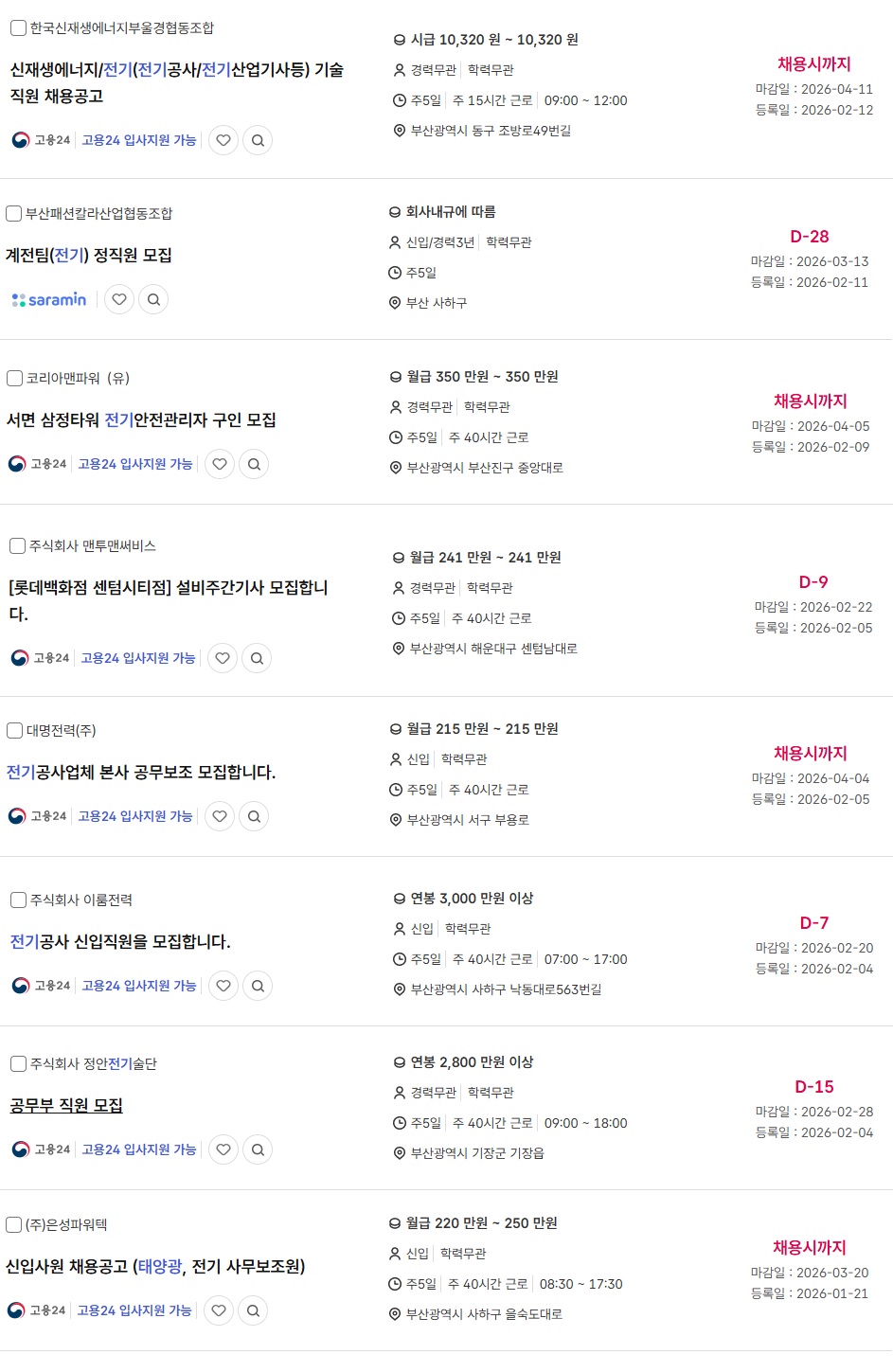View 서면 삼정타워 전기안전관리자 구인 모집
Image resolution: width=893 pixels, height=1372 pixels.
(141, 420)
